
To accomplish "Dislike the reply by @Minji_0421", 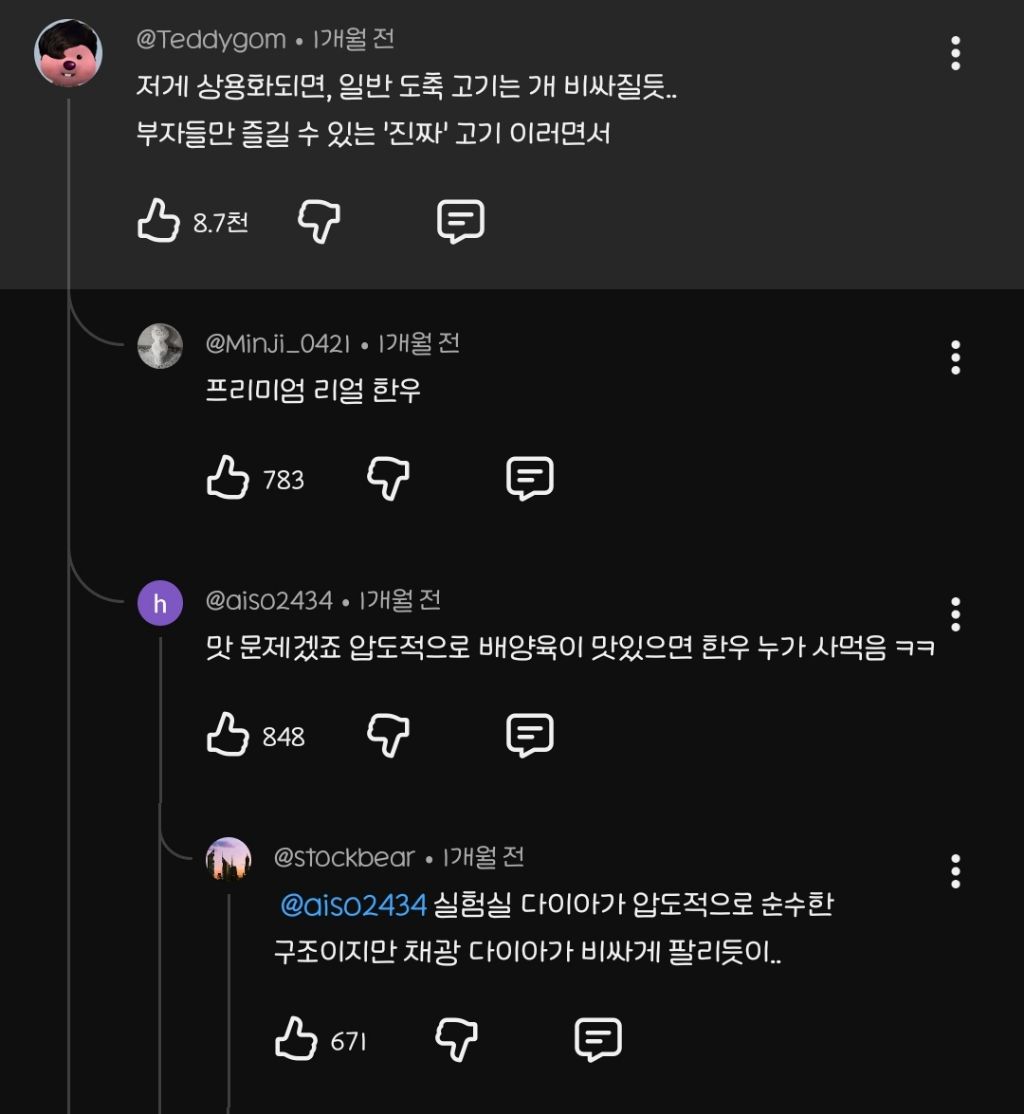I will 388,478.
